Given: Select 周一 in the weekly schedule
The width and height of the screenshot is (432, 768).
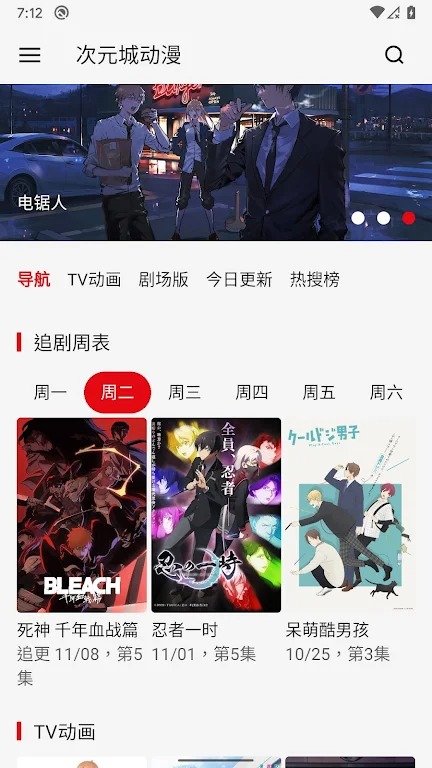Looking at the screenshot, I should [50, 392].
